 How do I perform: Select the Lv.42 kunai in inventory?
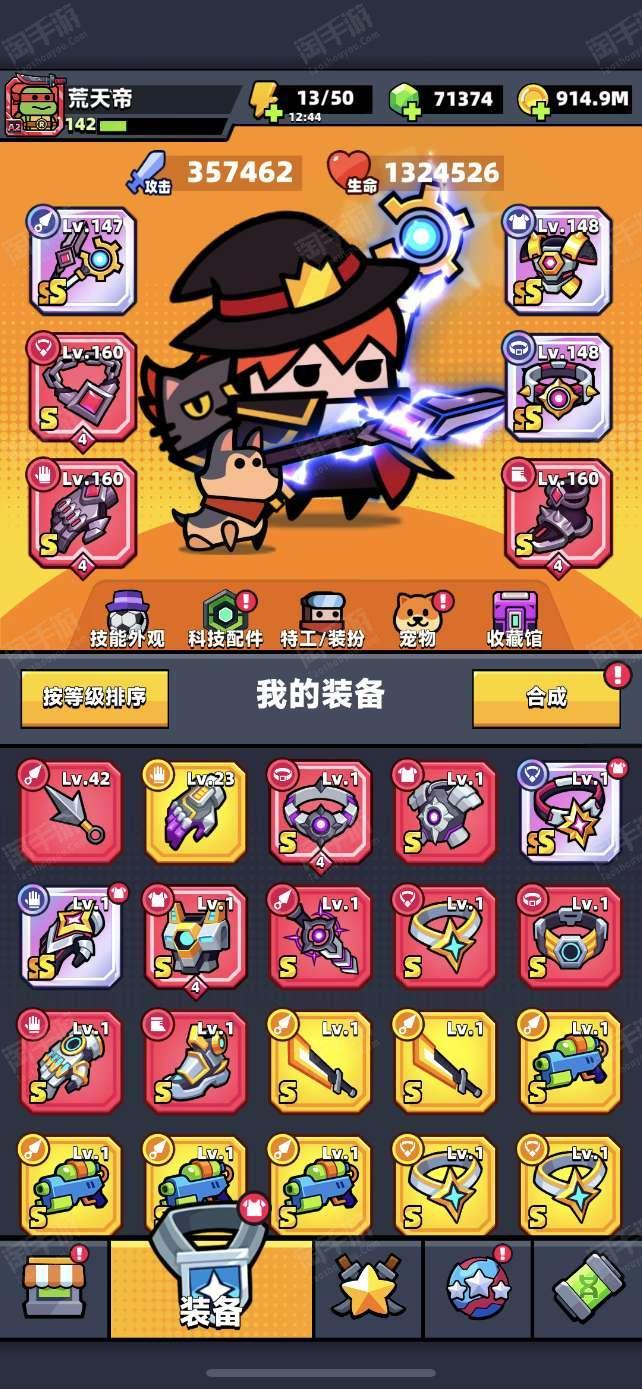[70, 811]
